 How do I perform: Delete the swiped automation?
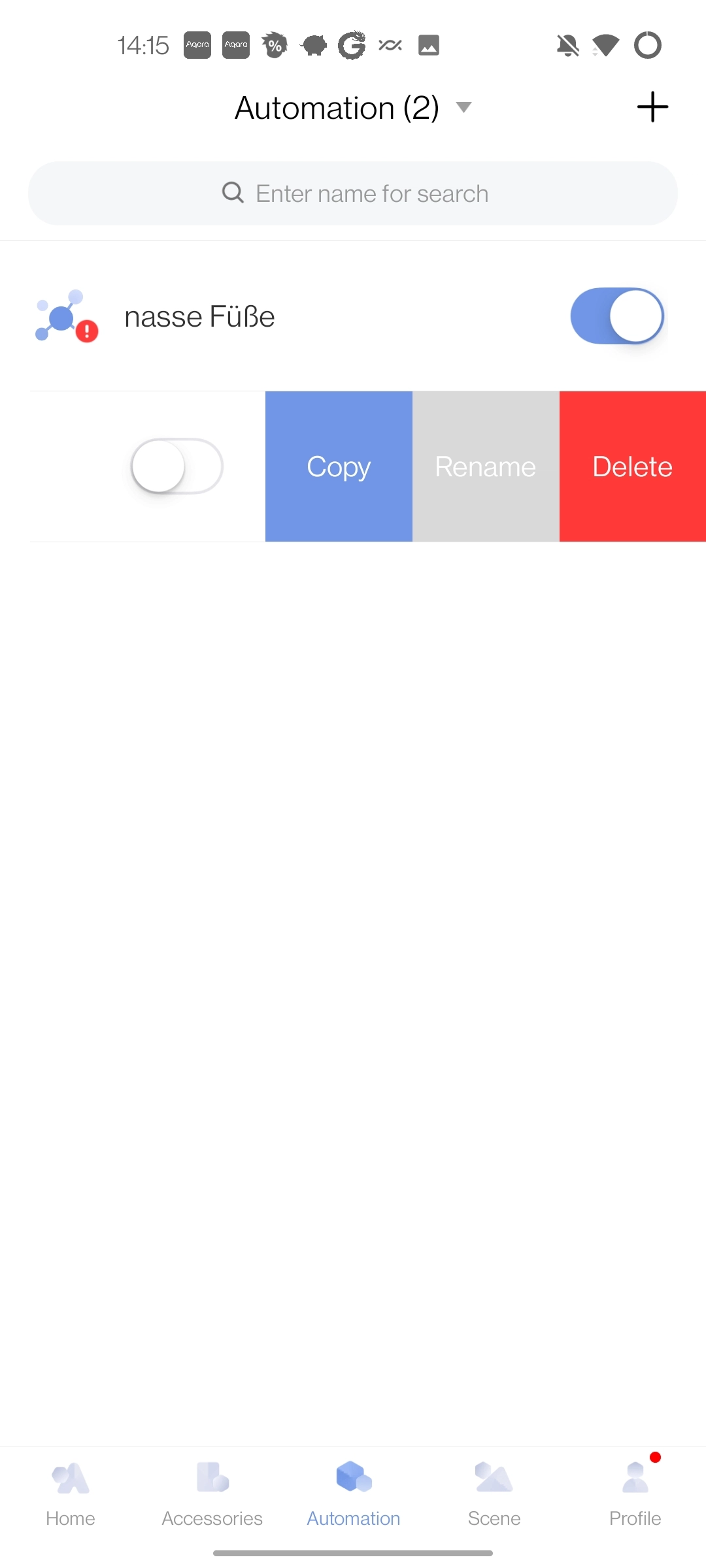632,466
